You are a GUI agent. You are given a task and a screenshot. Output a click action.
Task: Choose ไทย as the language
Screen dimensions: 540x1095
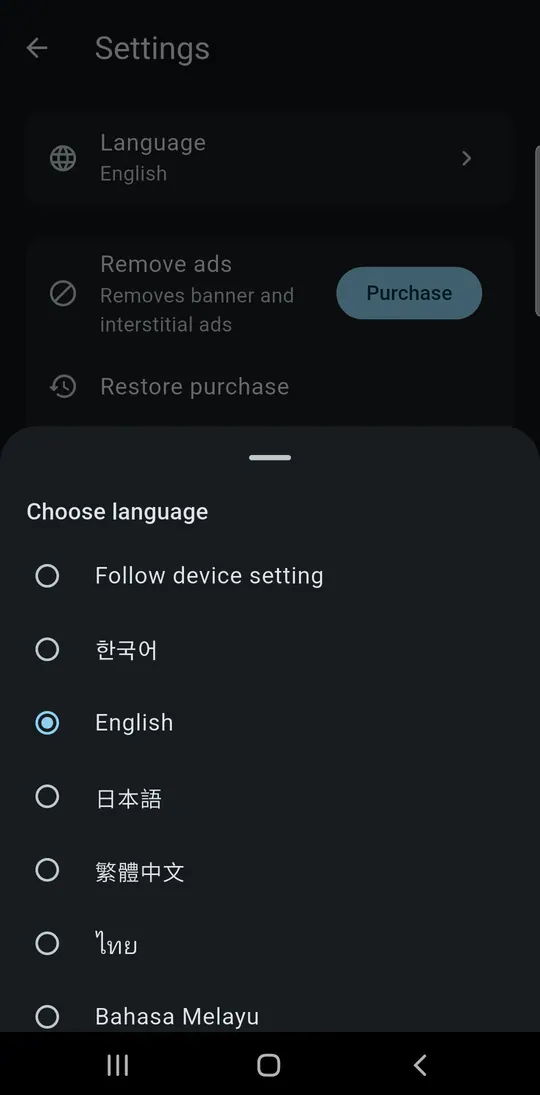(270, 944)
